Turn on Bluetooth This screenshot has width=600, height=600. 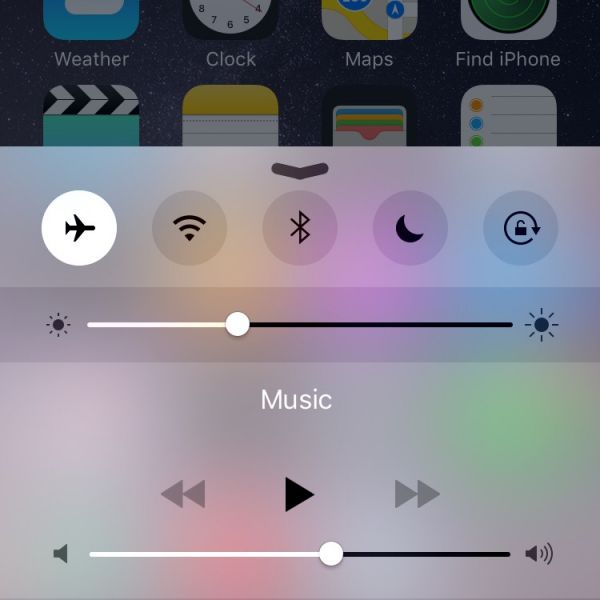pos(299,228)
